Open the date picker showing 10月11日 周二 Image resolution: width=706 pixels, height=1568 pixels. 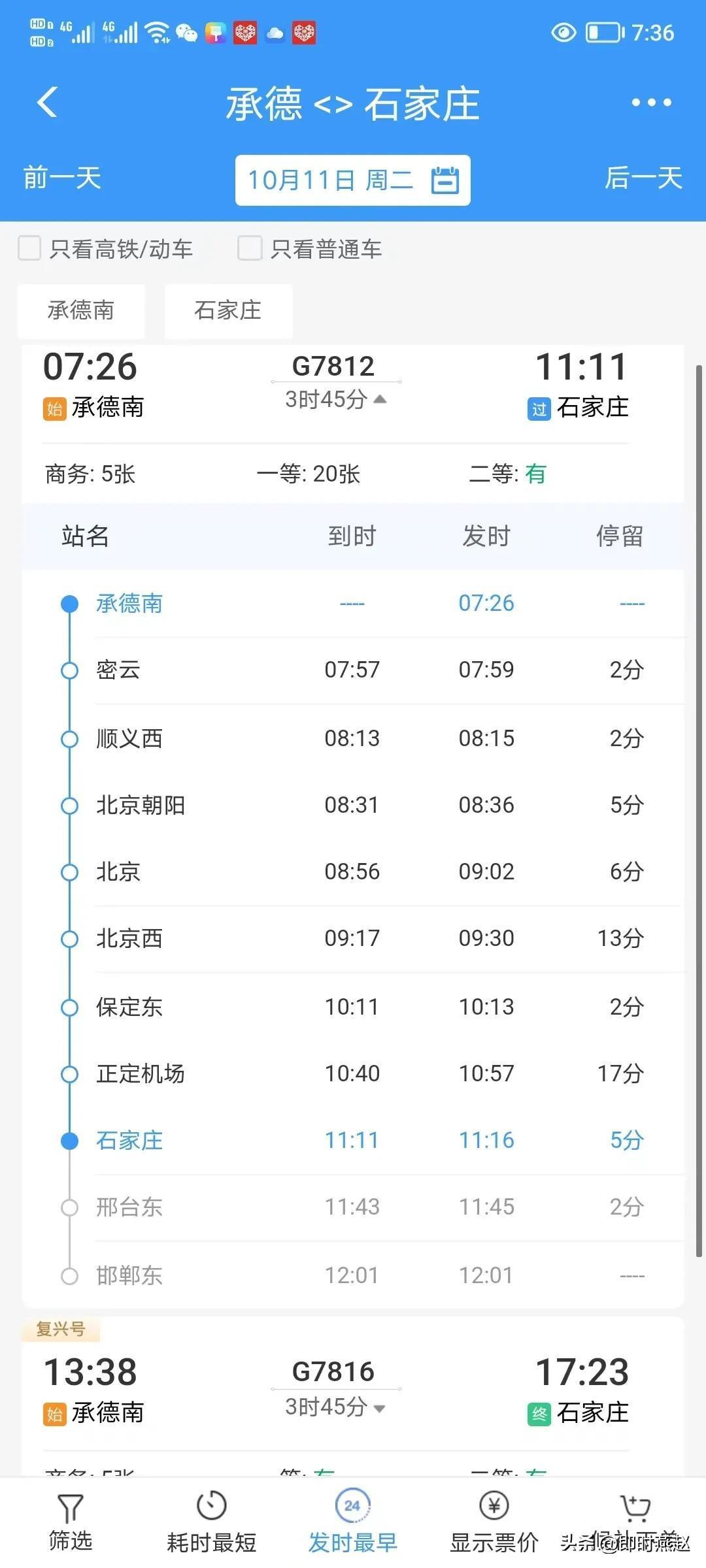point(353,180)
